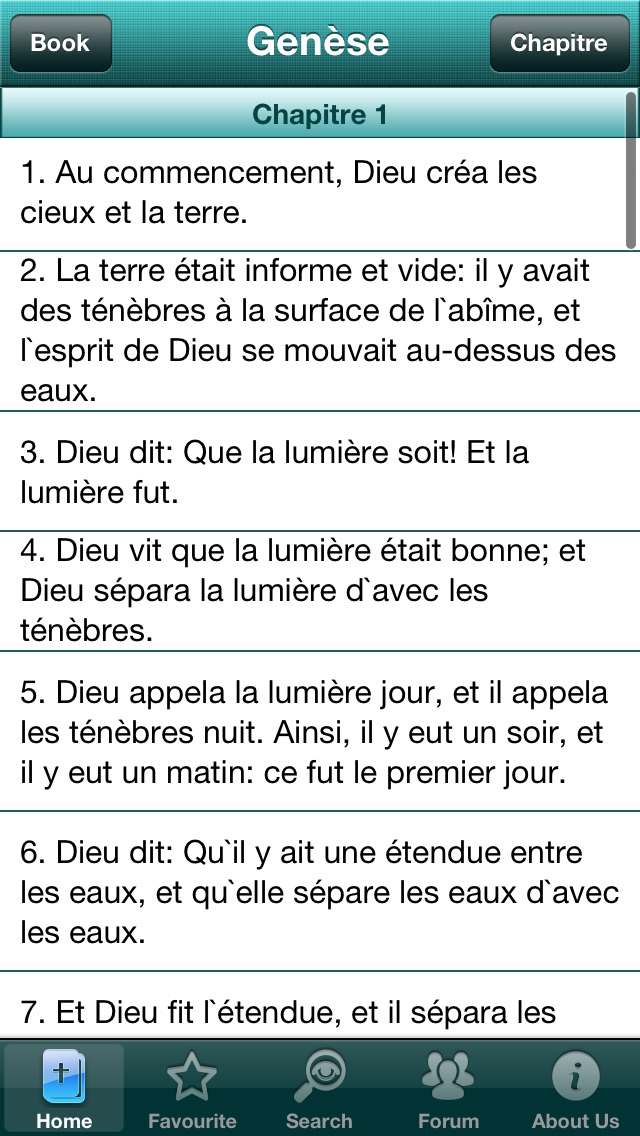Open the Forum tab

point(448,1088)
